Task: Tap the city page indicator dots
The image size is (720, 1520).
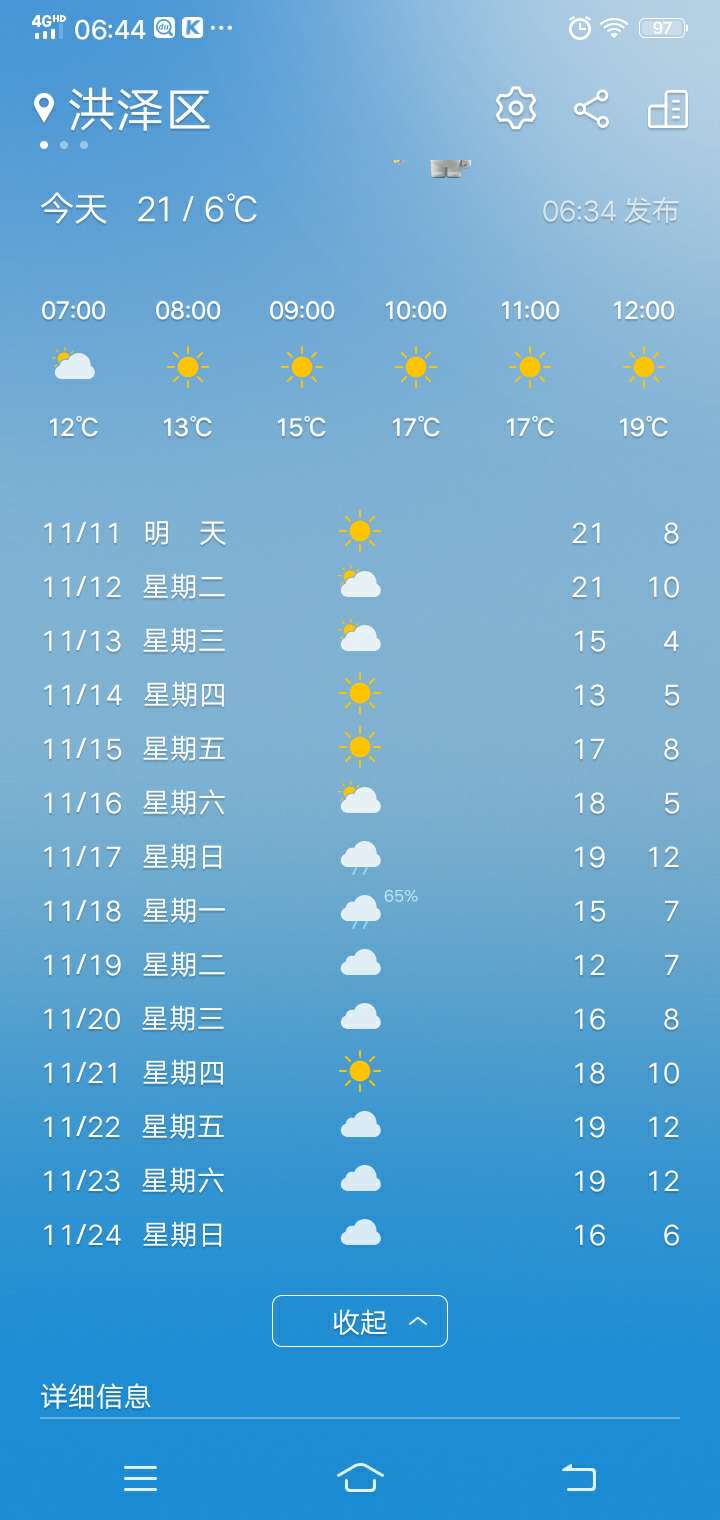Action: [x=64, y=145]
